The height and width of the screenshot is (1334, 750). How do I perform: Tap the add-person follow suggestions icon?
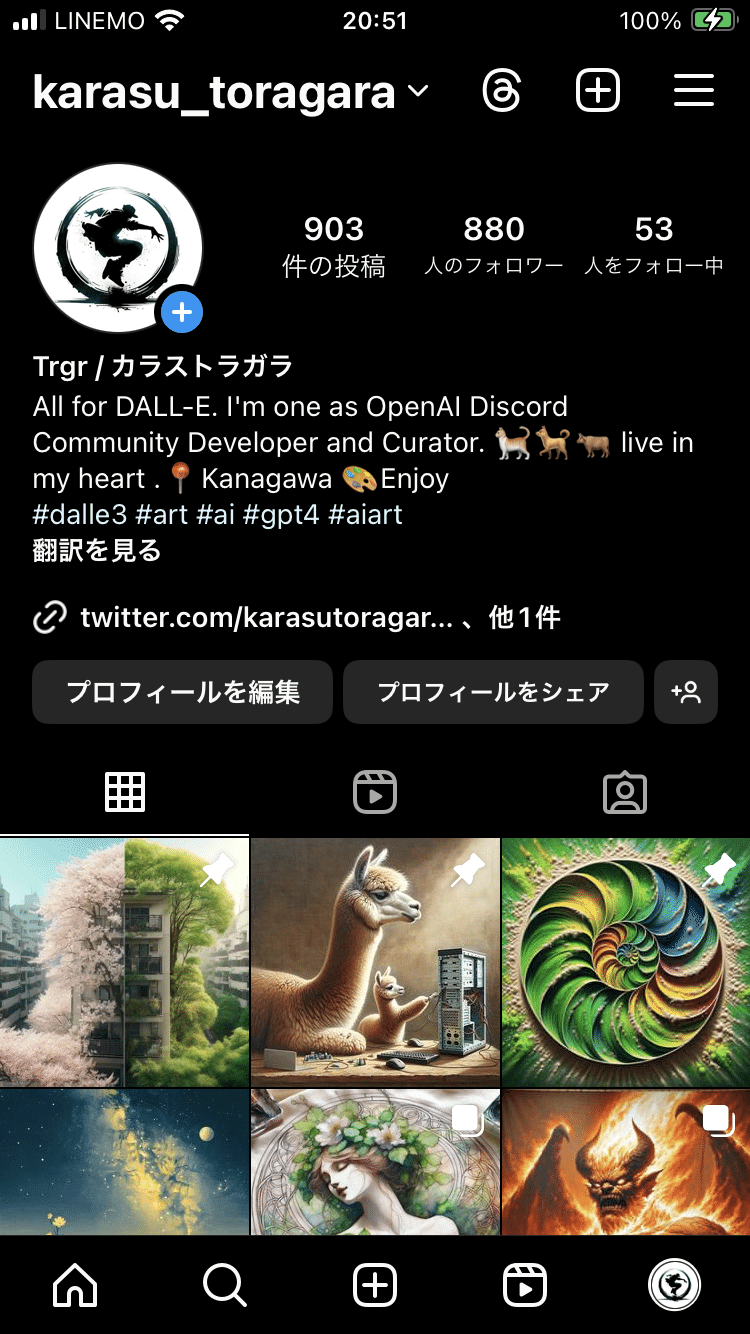[x=686, y=692]
